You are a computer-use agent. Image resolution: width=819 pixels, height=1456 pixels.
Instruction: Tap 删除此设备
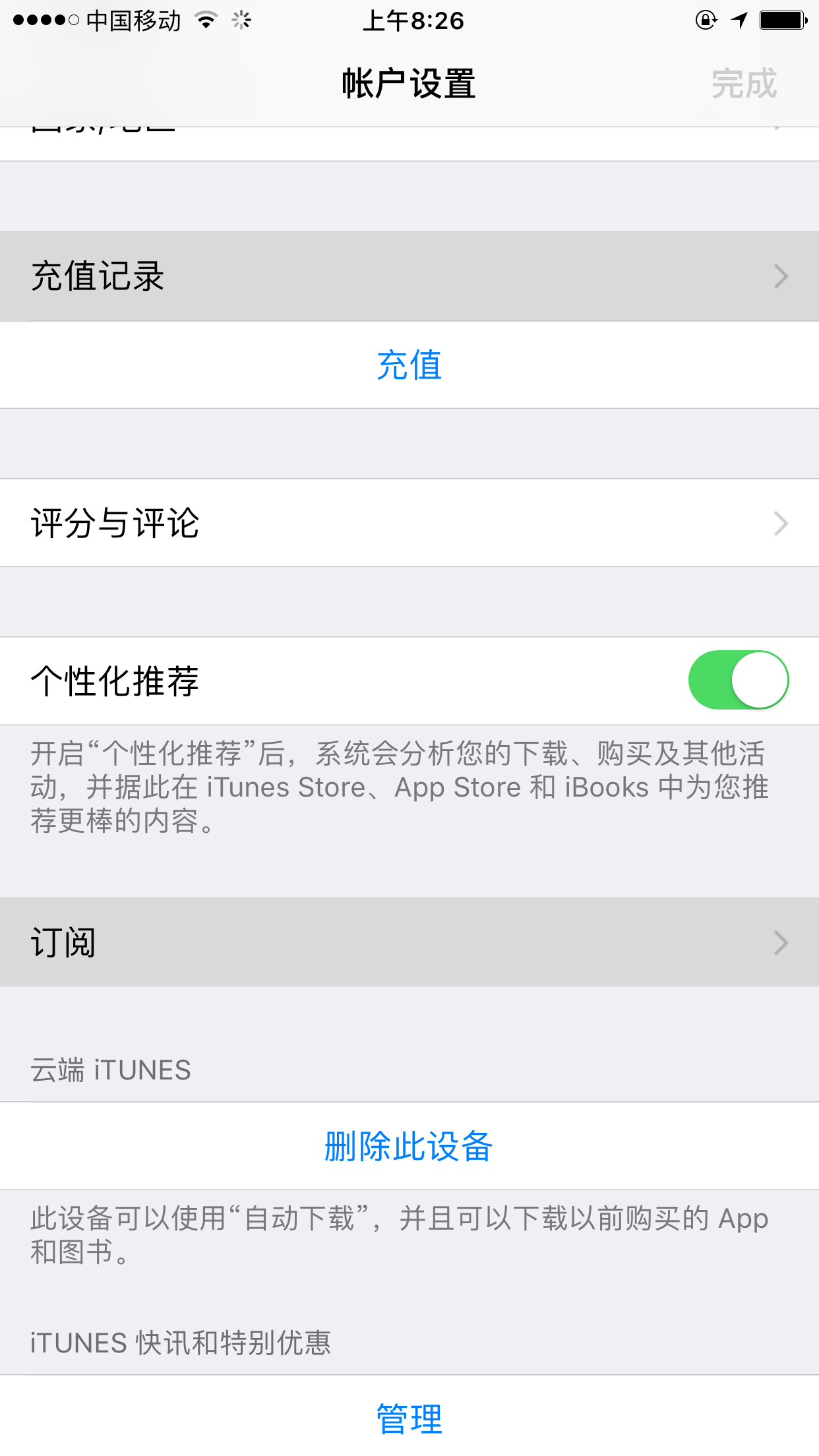409,1146
